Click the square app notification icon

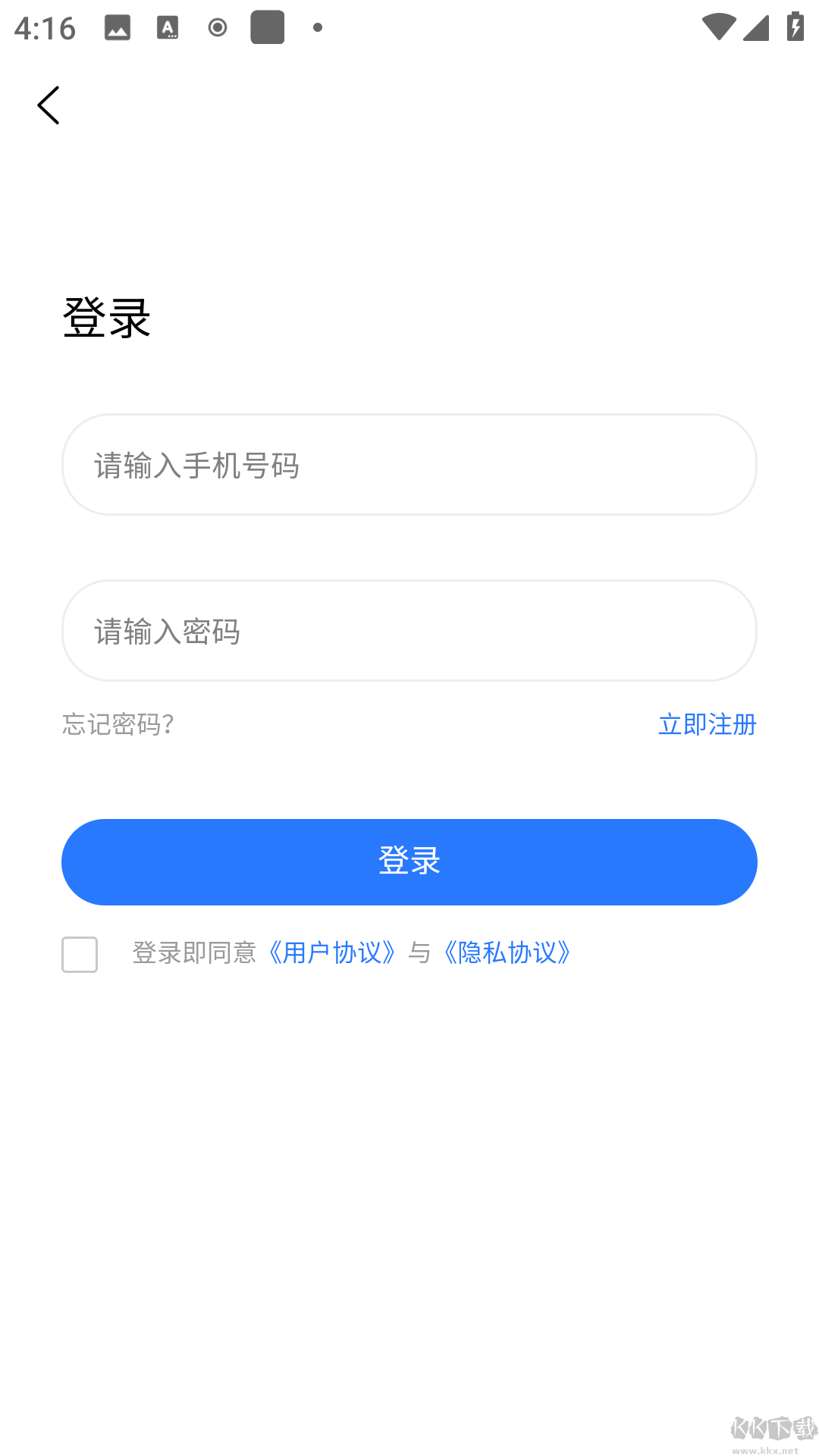point(268,27)
